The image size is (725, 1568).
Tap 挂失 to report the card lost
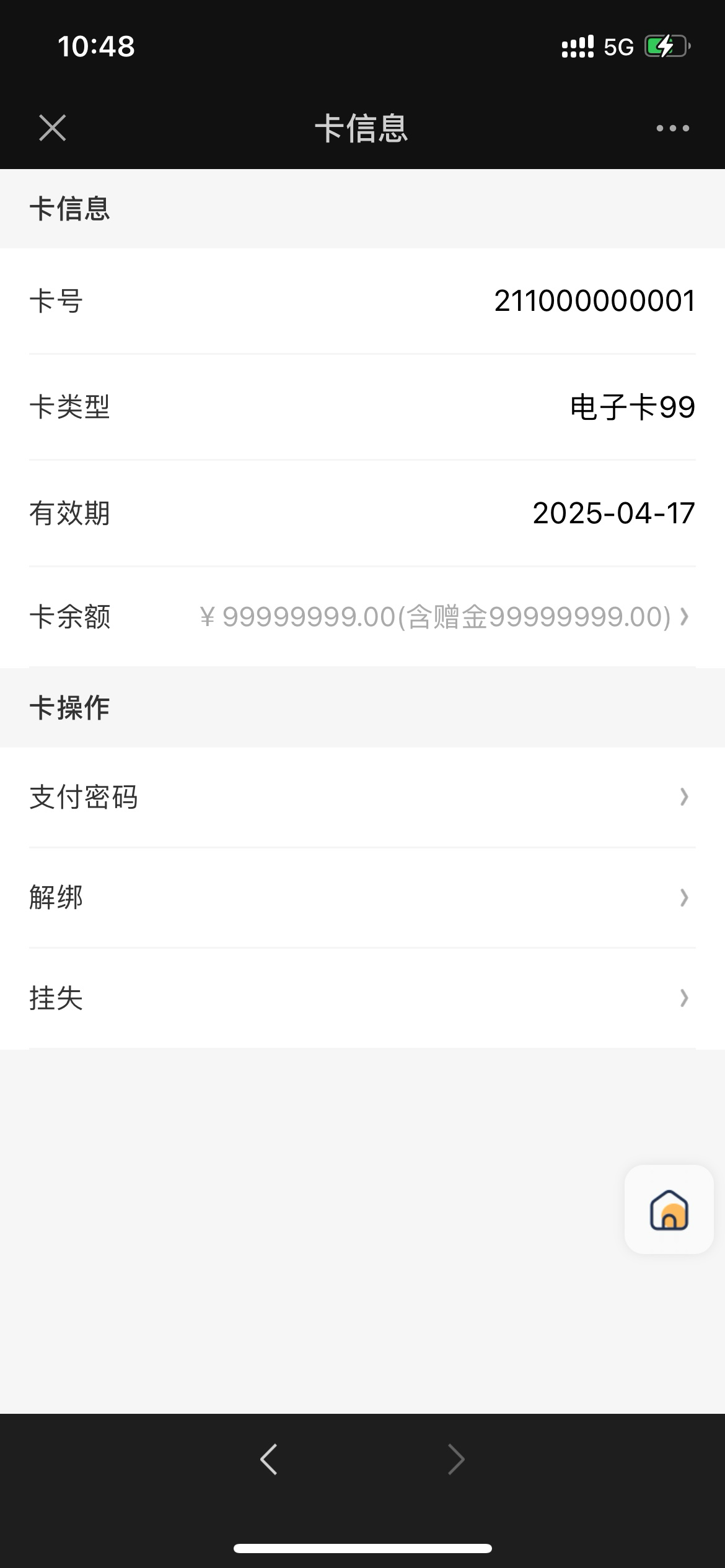362,998
